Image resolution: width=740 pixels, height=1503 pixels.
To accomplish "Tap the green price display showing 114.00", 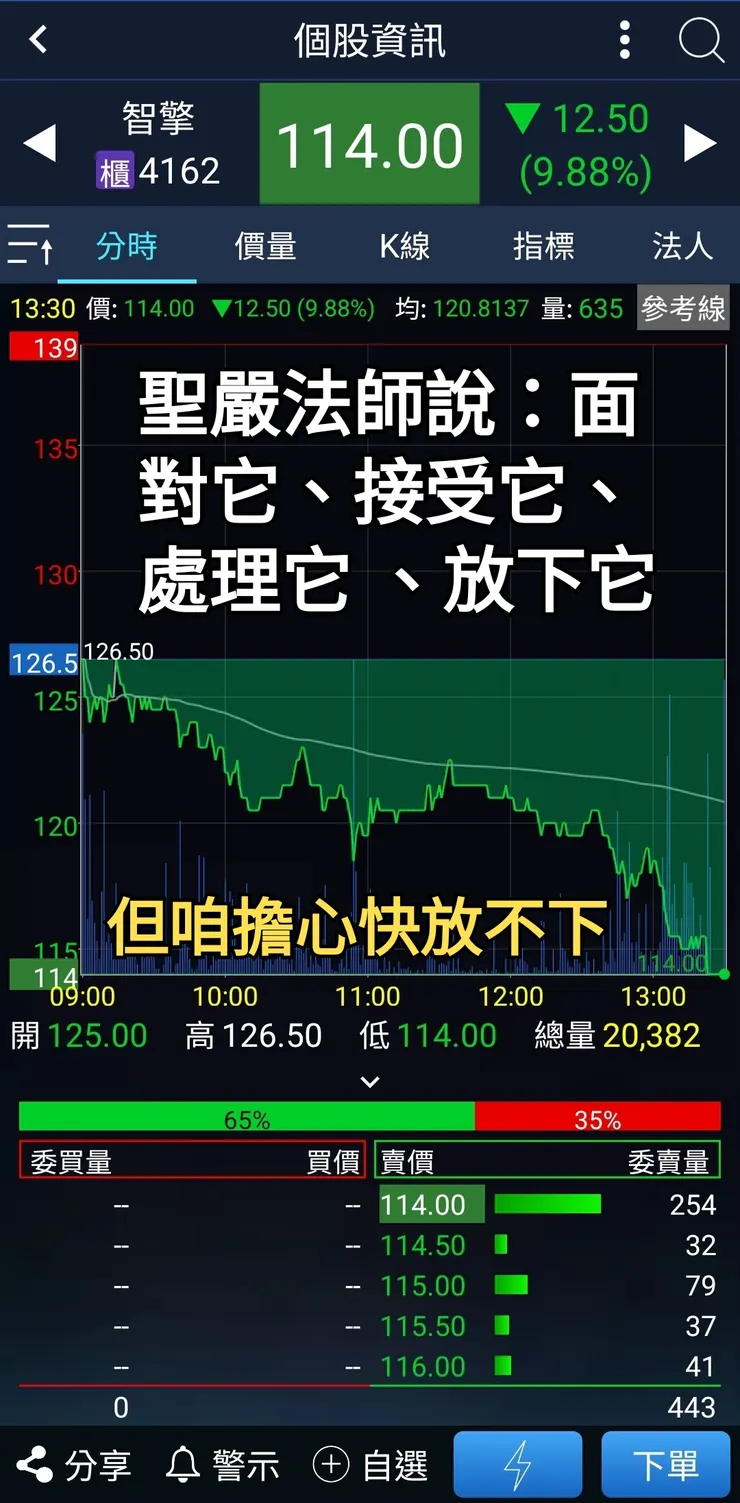I will [x=369, y=143].
